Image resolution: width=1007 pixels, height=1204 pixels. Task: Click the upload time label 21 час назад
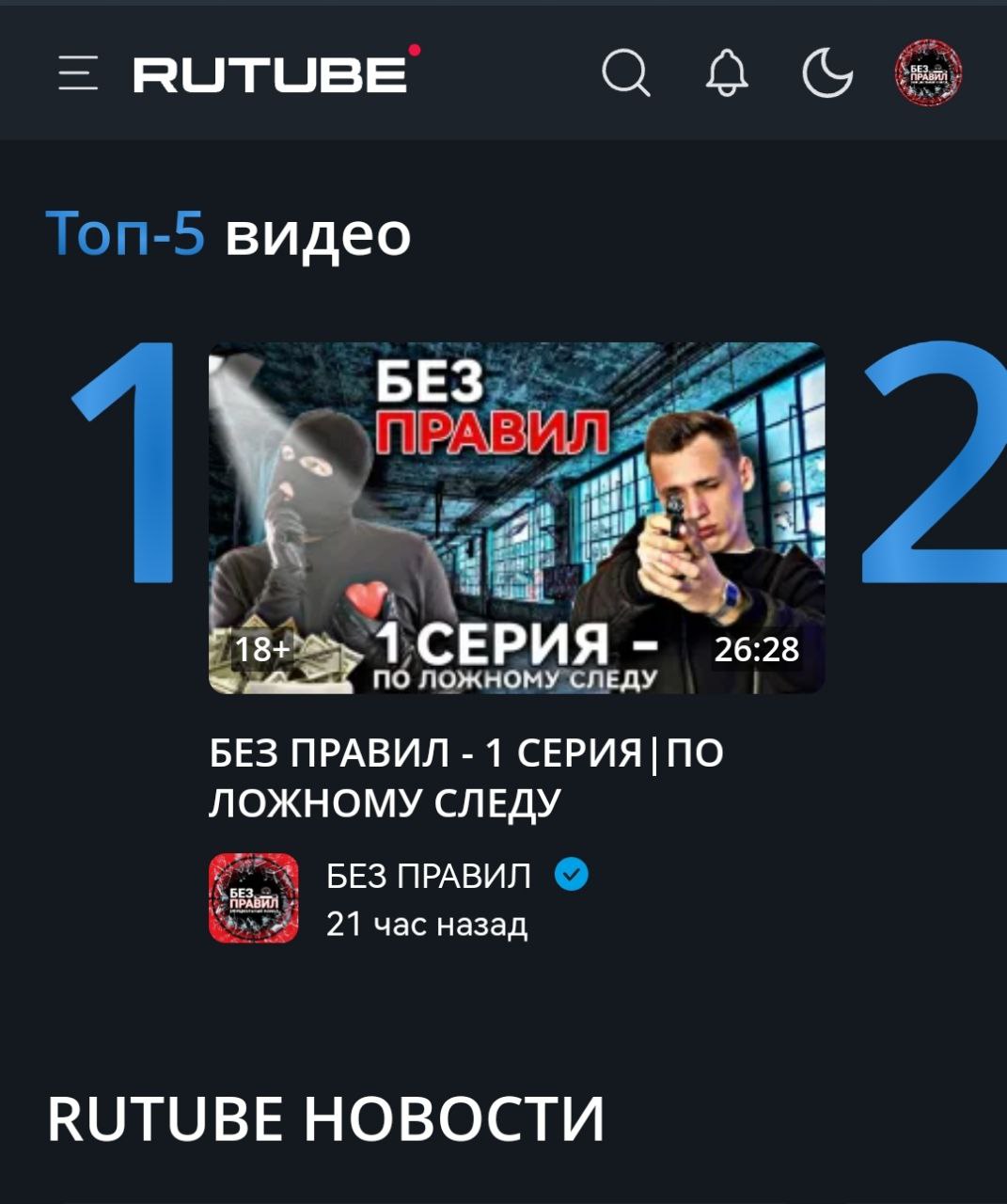[x=428, y=924]
